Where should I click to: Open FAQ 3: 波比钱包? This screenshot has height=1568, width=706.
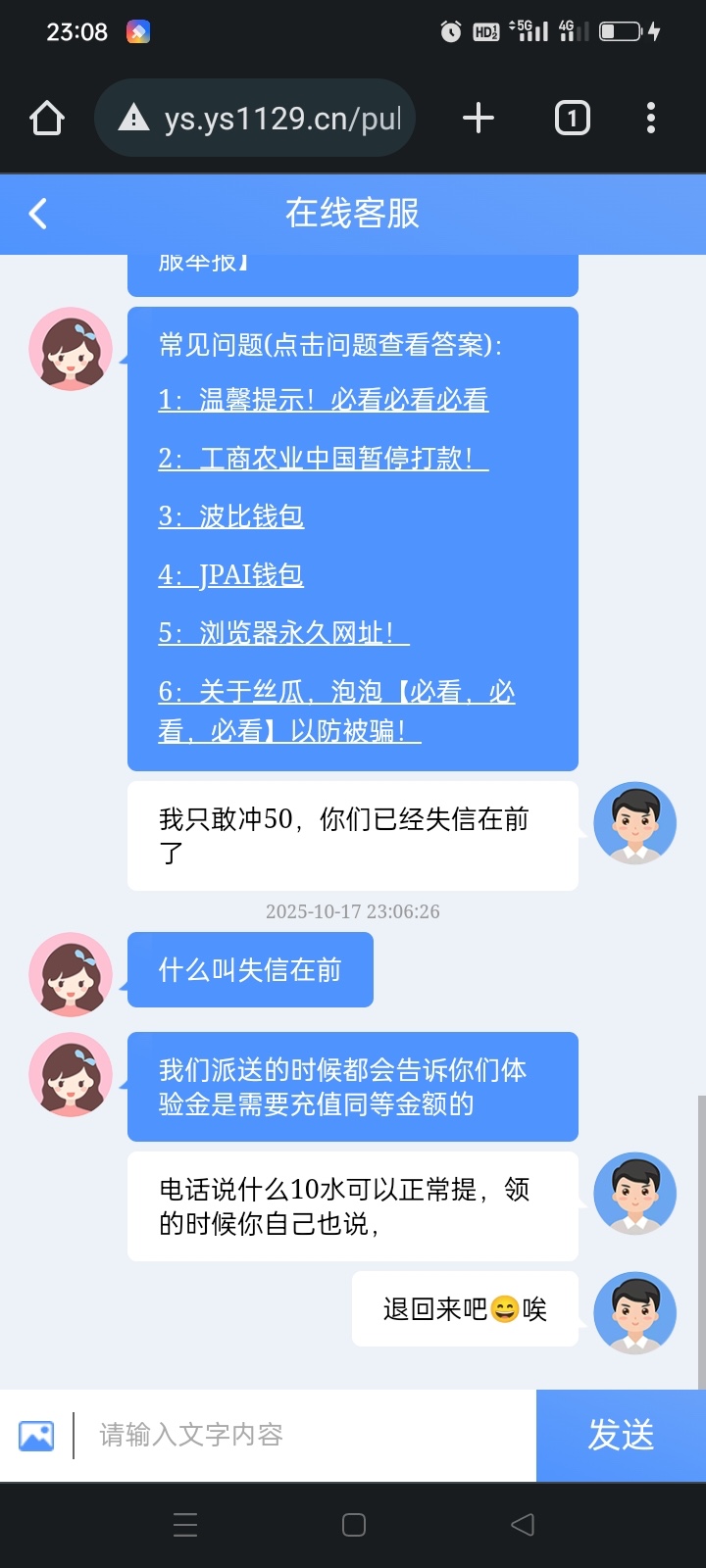point(231,516)
